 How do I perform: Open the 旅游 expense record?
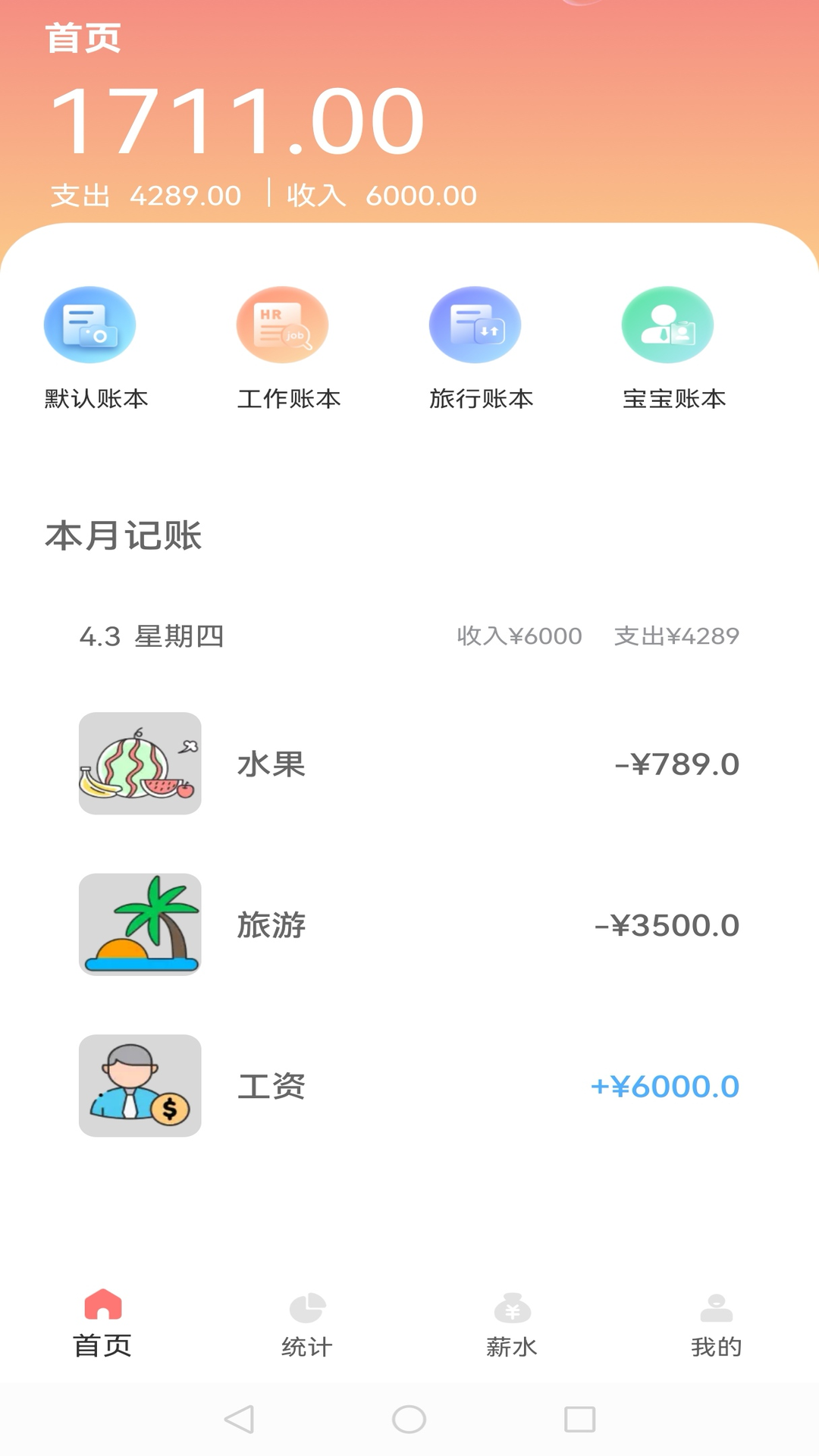click(409, 924)
